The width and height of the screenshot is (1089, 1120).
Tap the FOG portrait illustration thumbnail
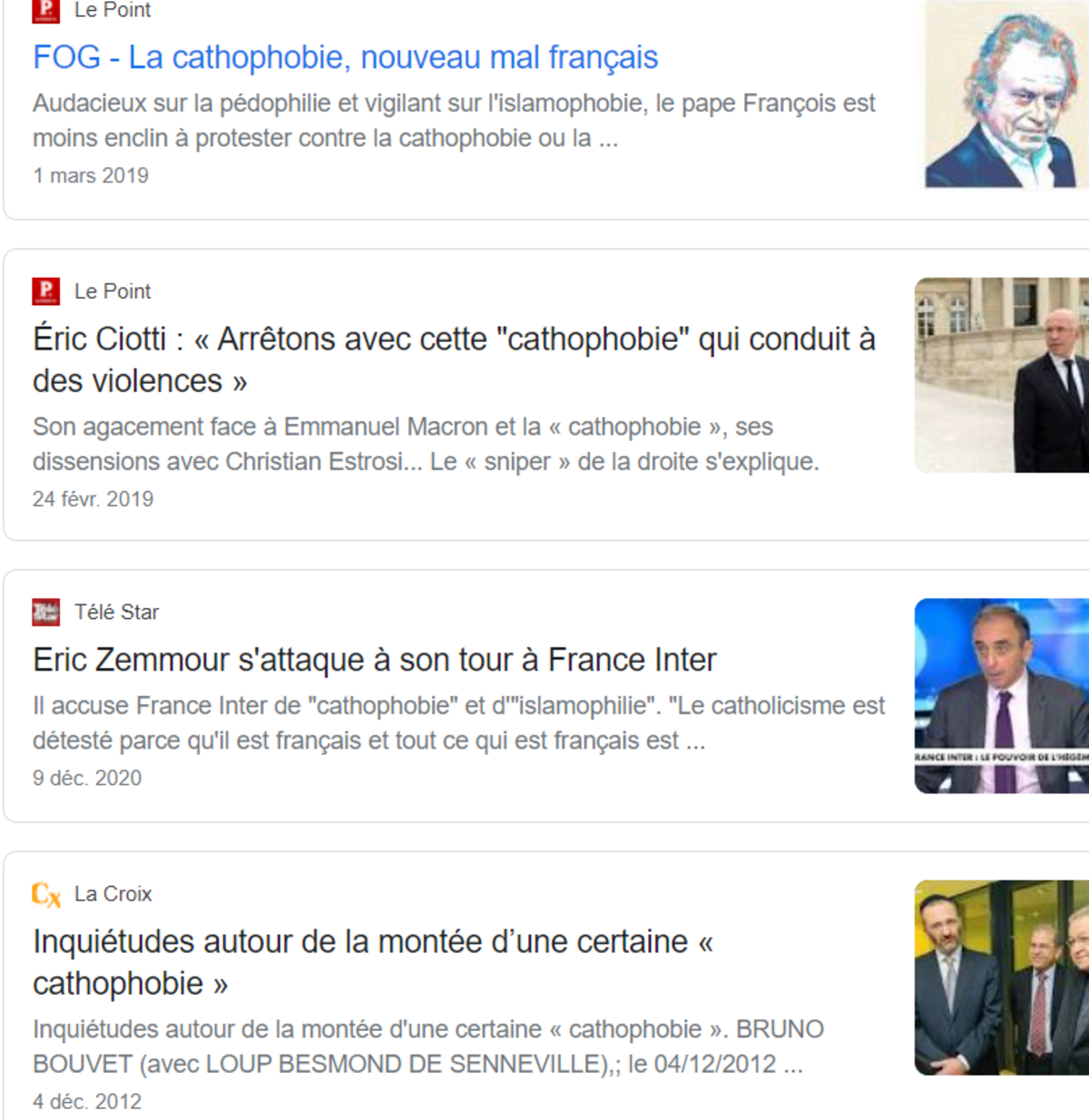point(1006,94)
